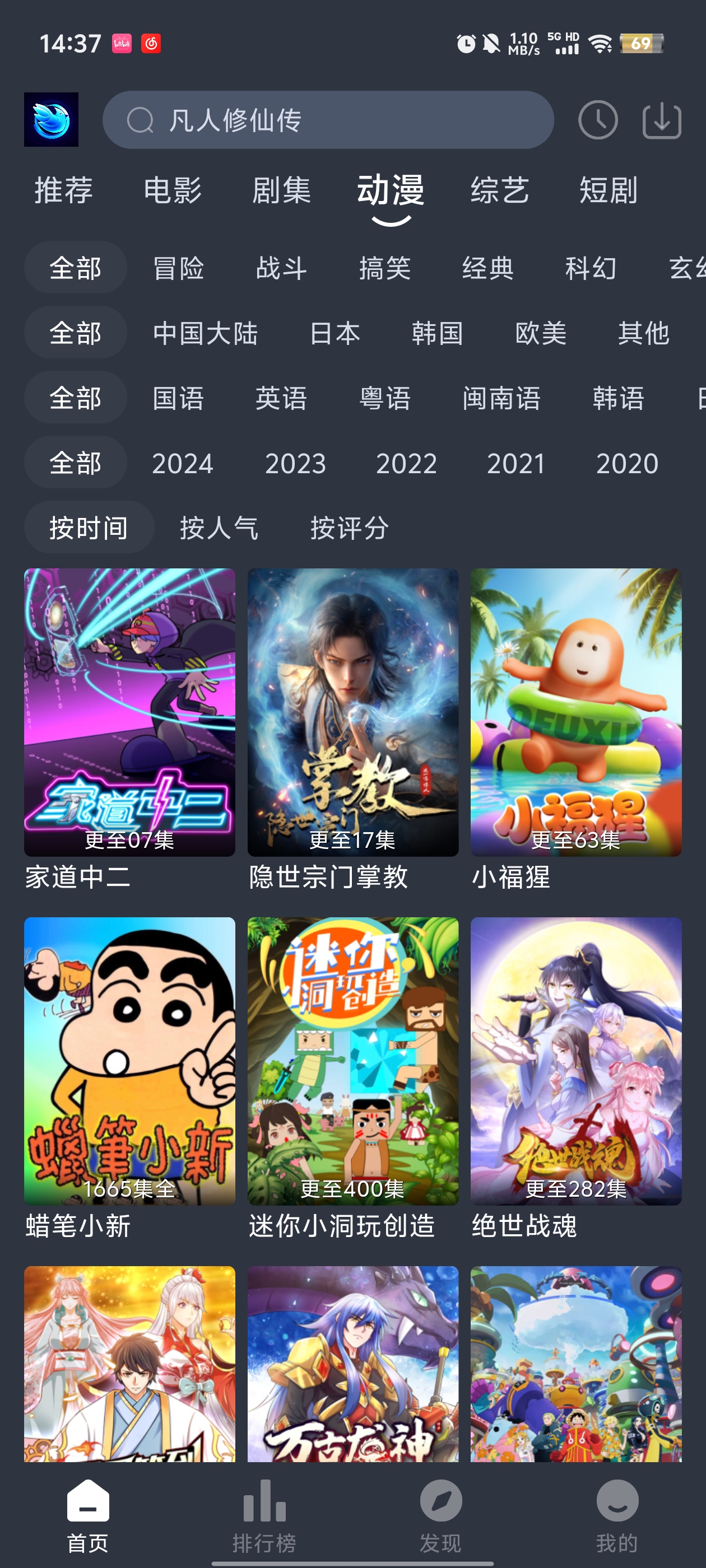Open the 综艺 variety show tab
The height and width of the screenshot is (1568, 706).
(x=499, y=190)
